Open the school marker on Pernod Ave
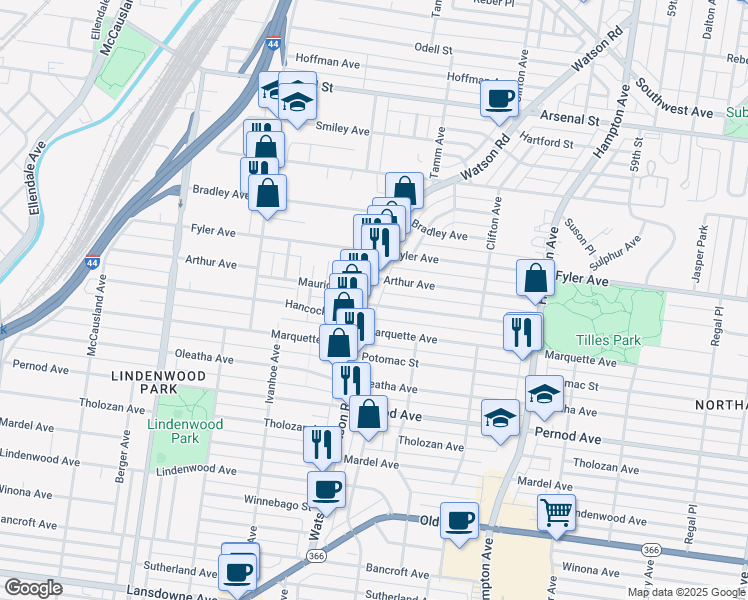The height and width of the screenshot is (600, 748). [x=500, y=418]
